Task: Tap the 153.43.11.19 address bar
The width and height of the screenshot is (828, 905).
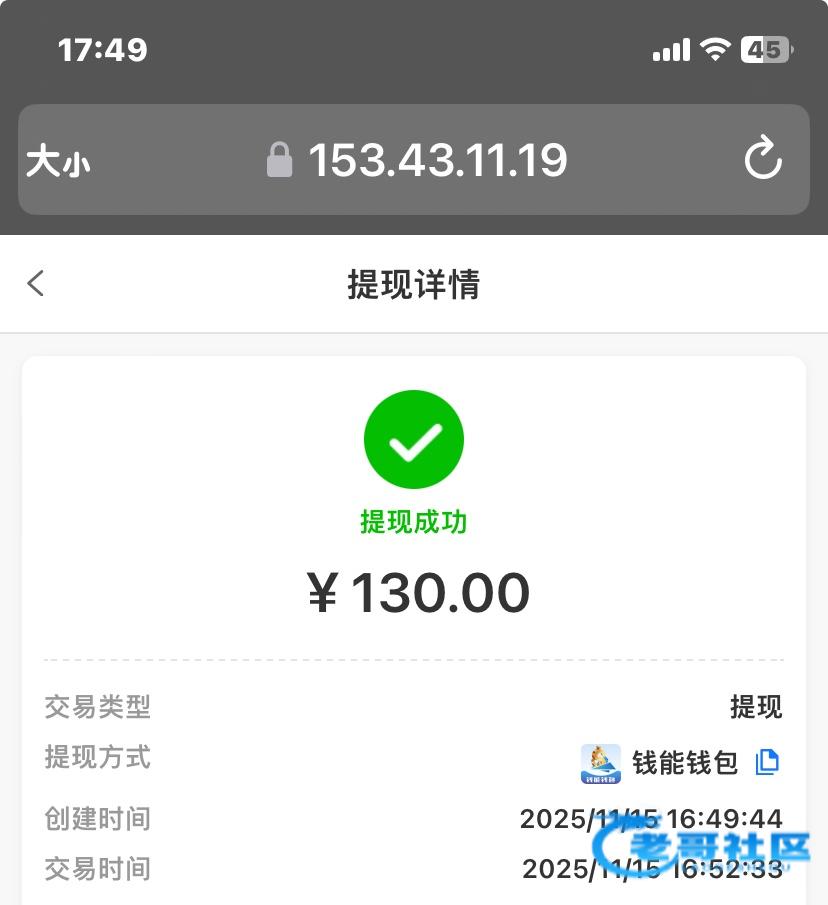Action: [437, 160]
